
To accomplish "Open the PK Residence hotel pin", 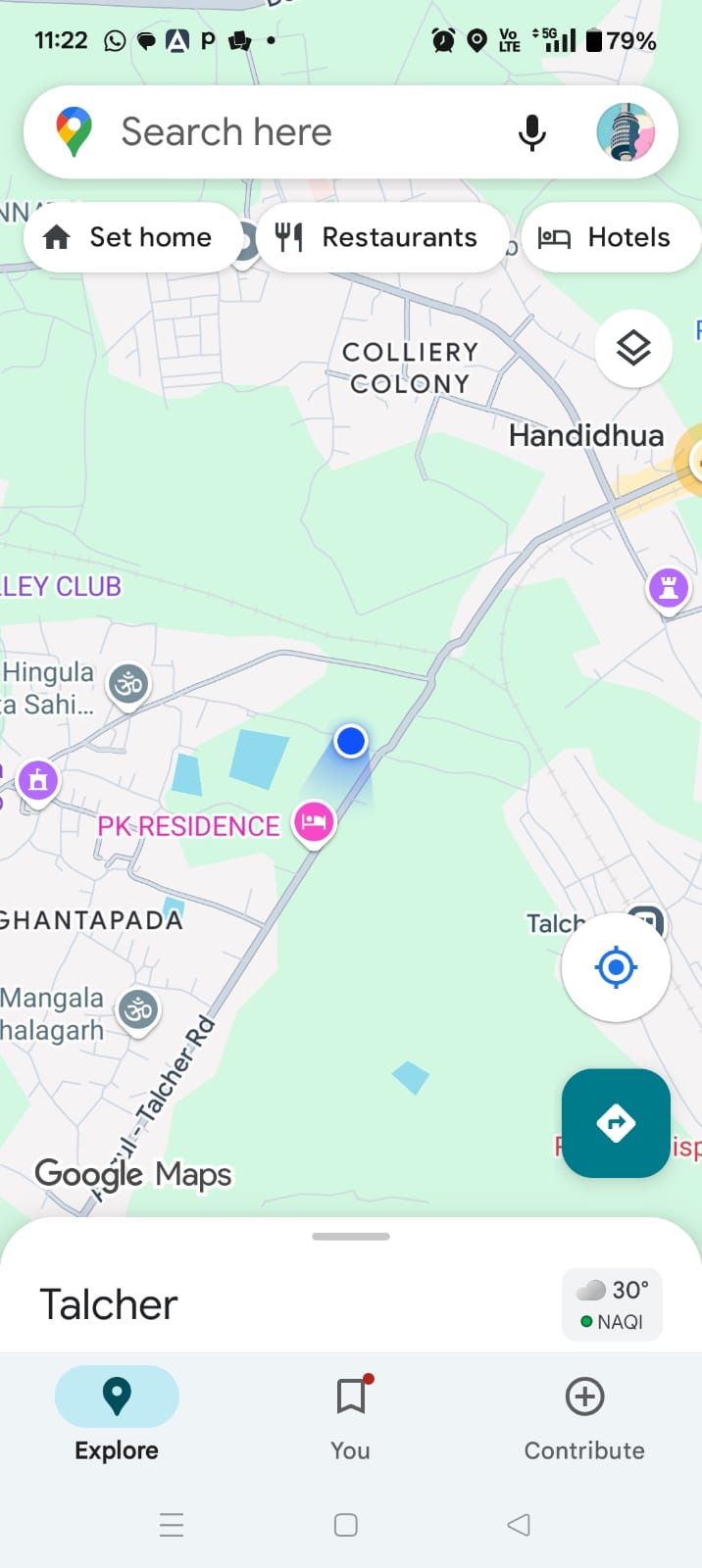I will 314,822.
